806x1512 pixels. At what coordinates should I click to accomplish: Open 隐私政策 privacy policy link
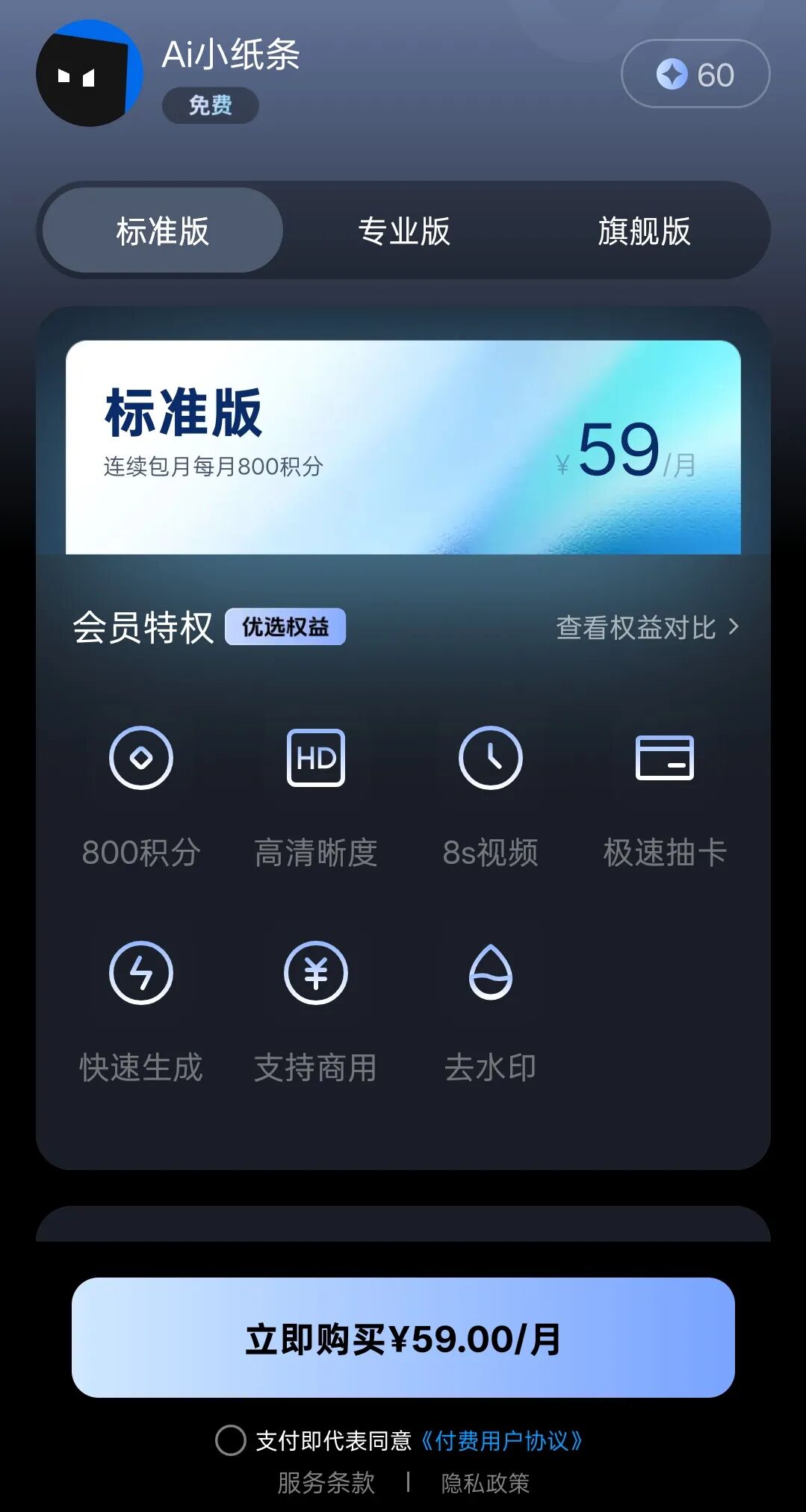485,1482
